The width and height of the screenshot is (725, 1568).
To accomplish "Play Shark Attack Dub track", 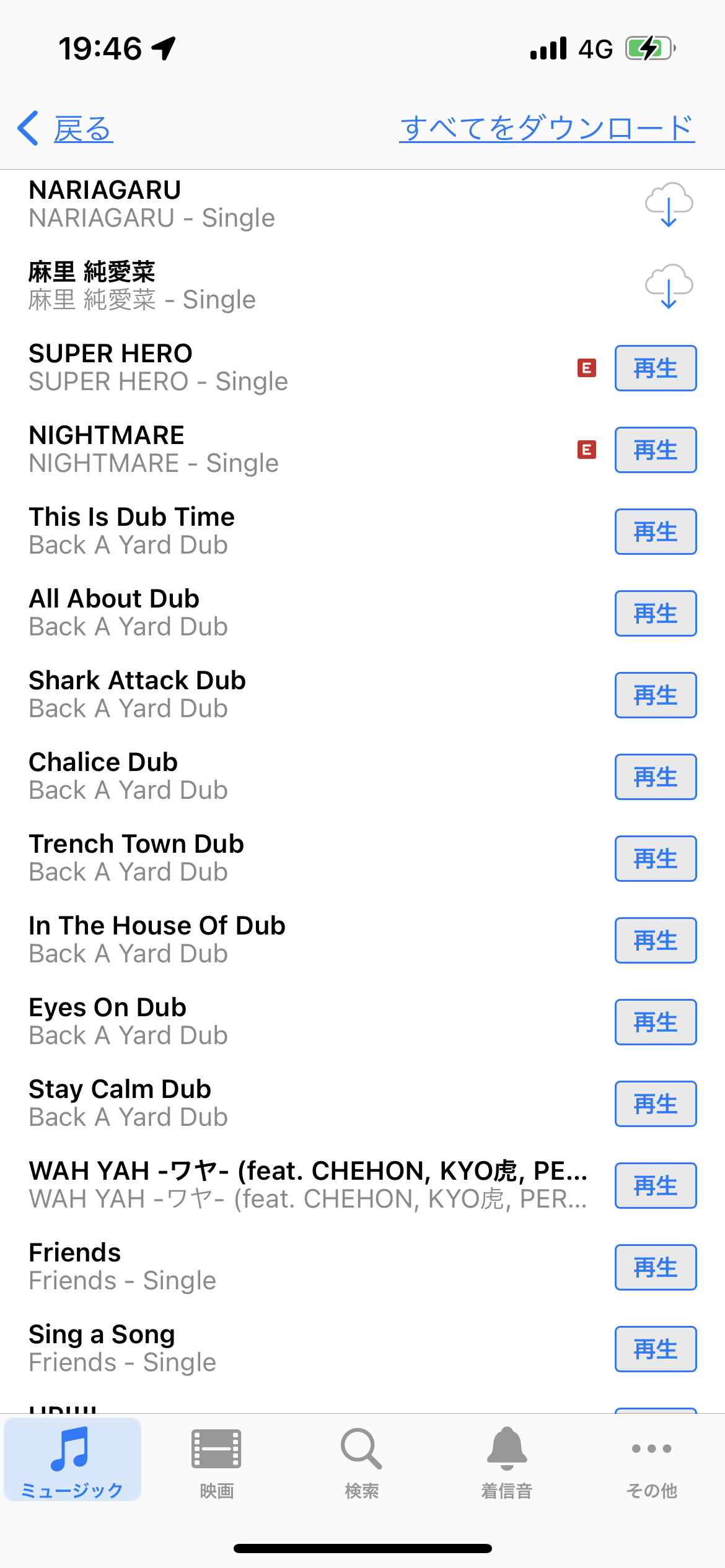I will [x=655, y=695].
